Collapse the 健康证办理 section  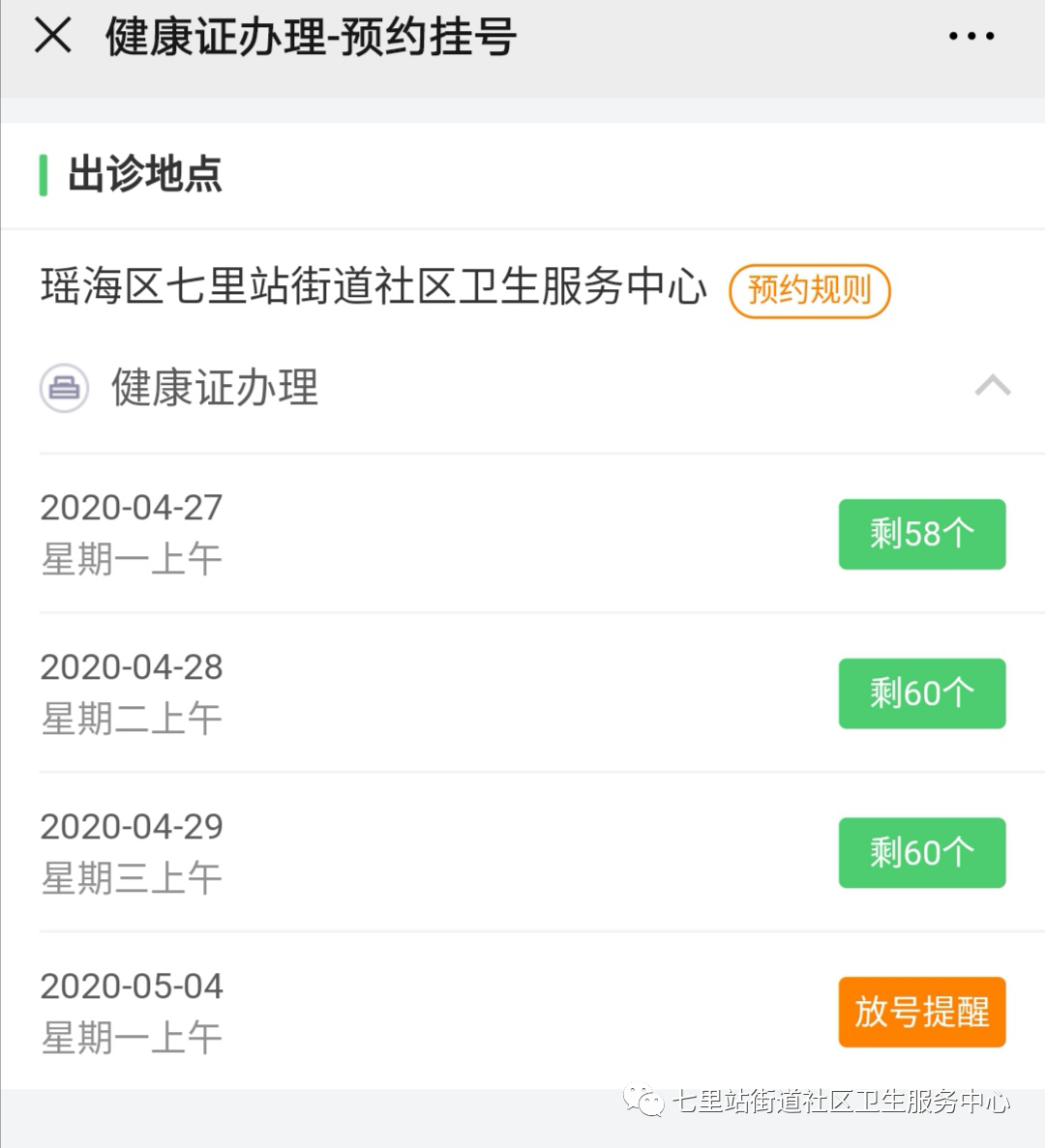[x=992, y=387]
